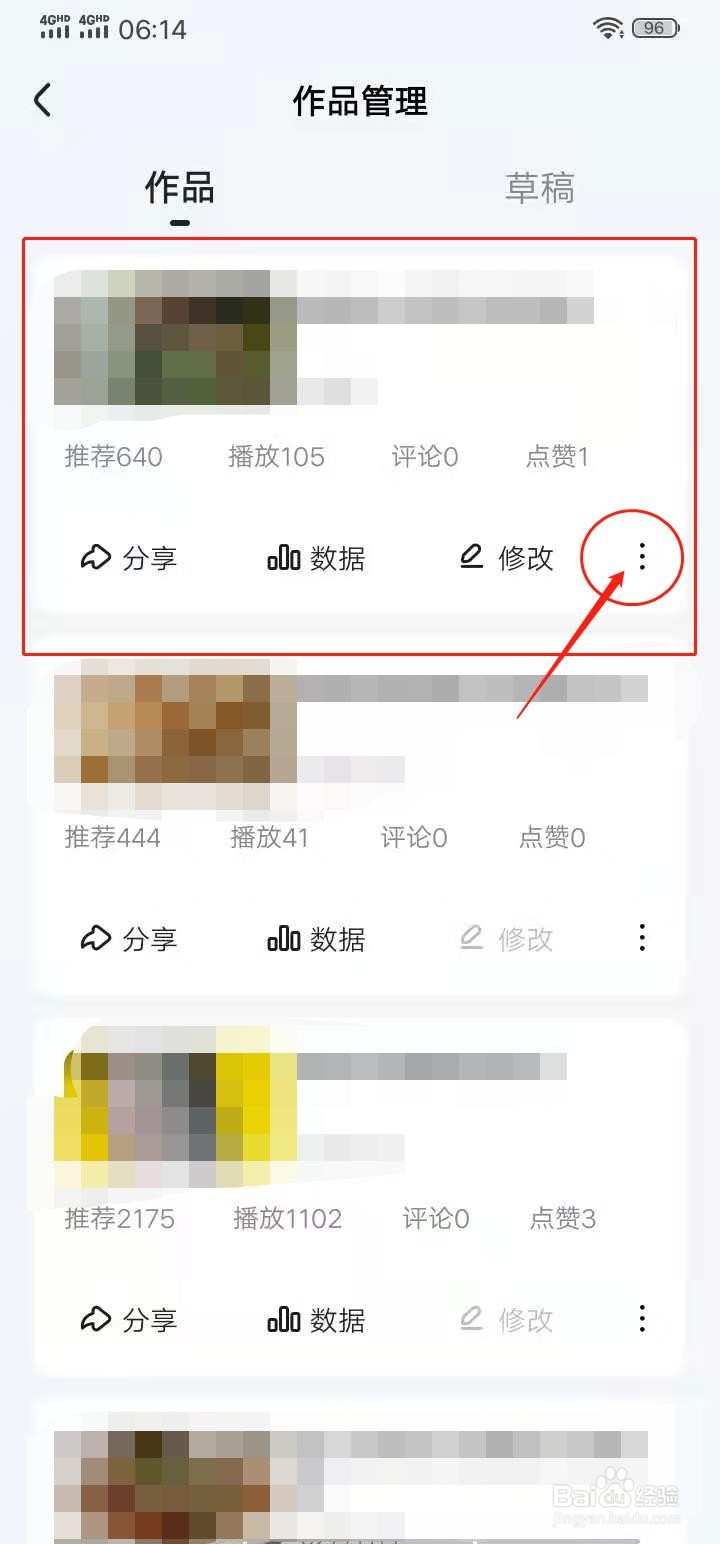Tap the back arrow at top left
This screenshot has width=720, height=1544.
coord(42,100)
